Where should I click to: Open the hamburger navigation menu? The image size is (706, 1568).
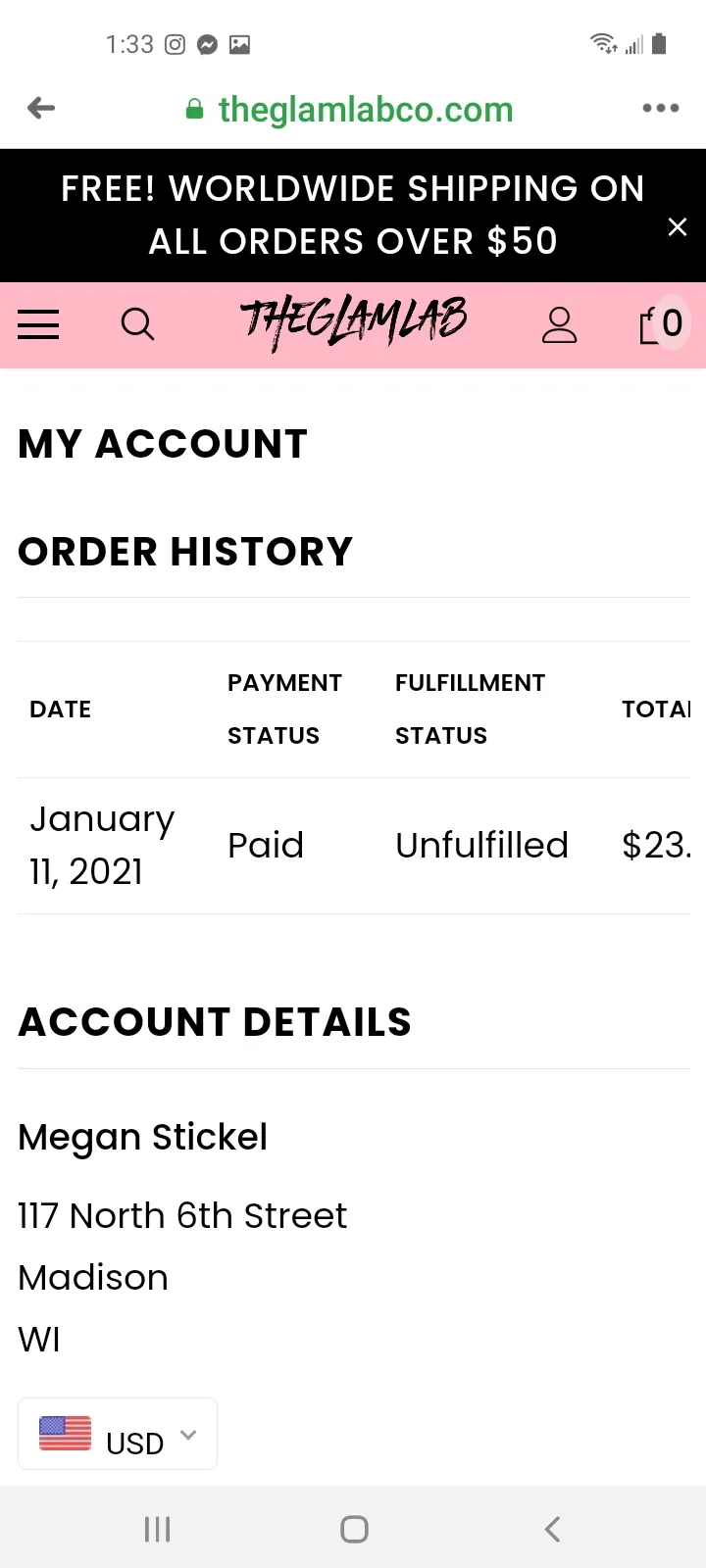(x=38, y=324)
